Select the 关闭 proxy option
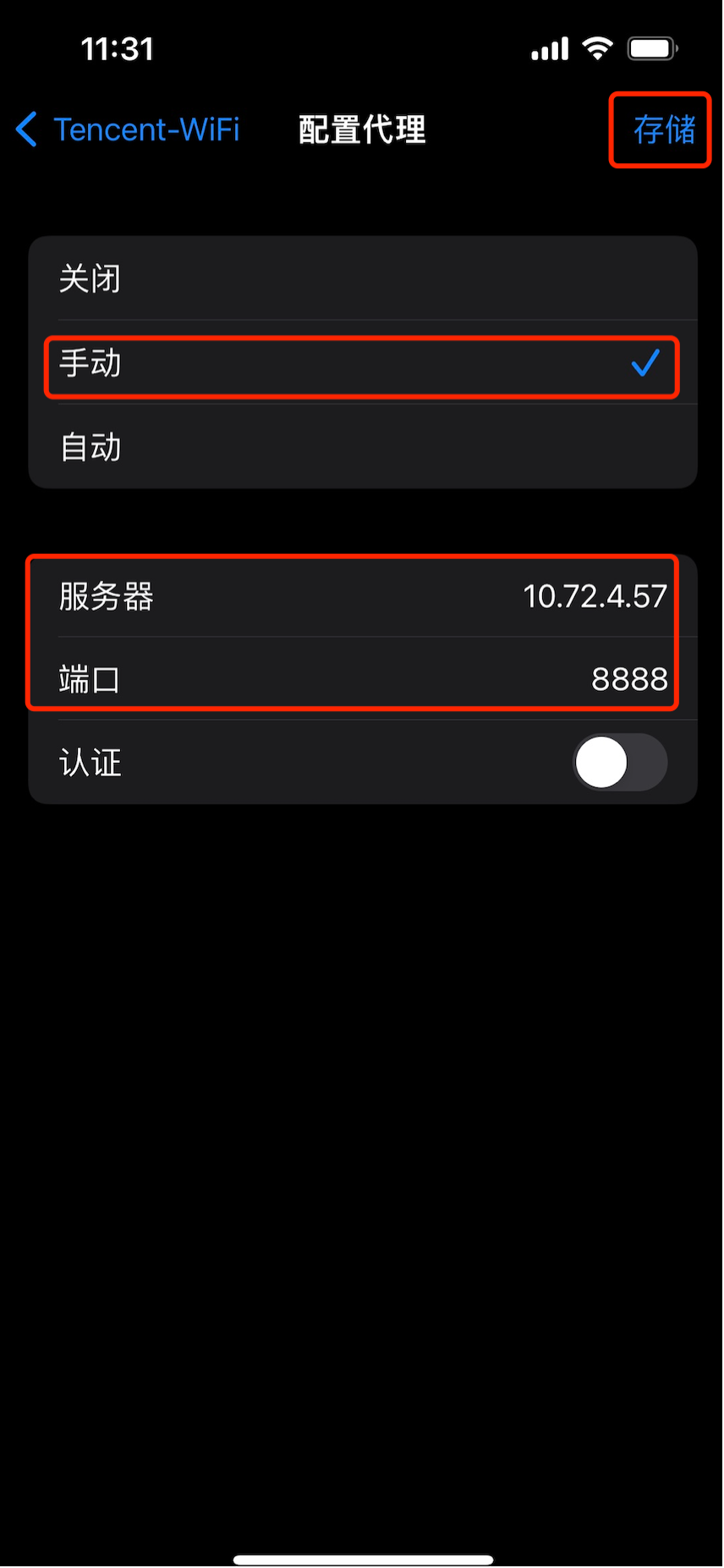The width and height of the screenshot is (724, 1568). point(363,278)
